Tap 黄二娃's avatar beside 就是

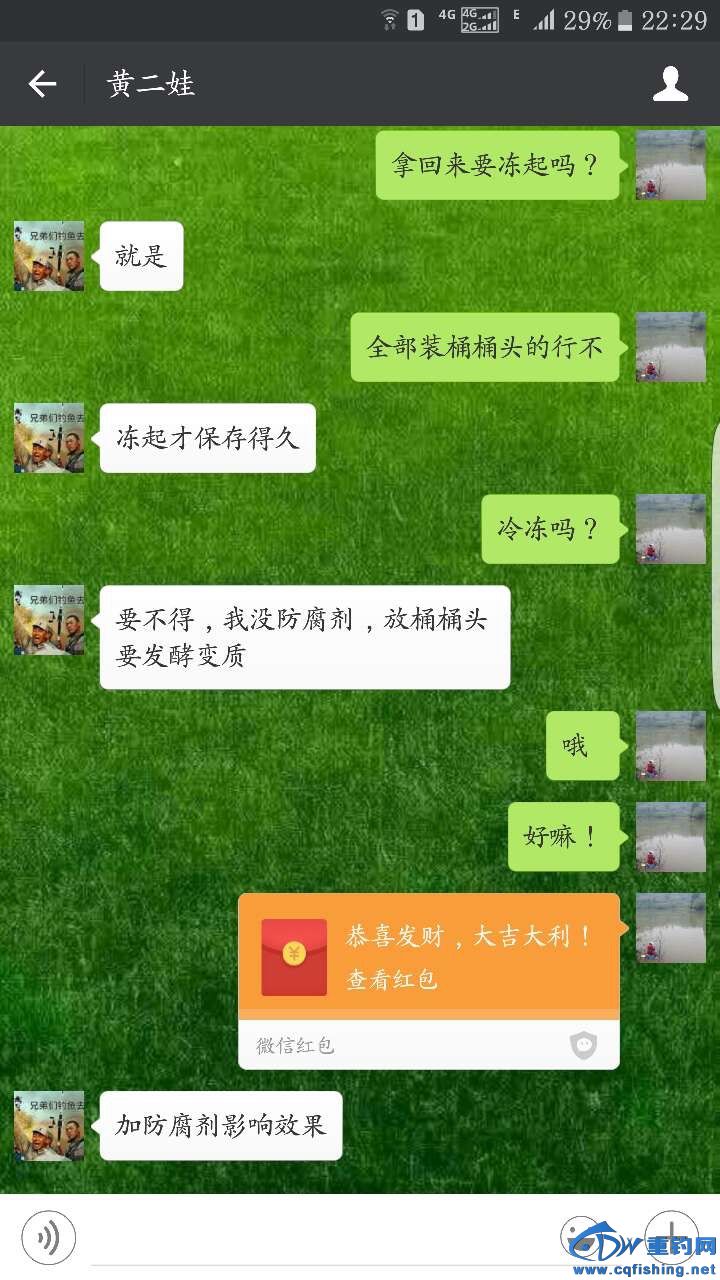[x=49, y=256]
